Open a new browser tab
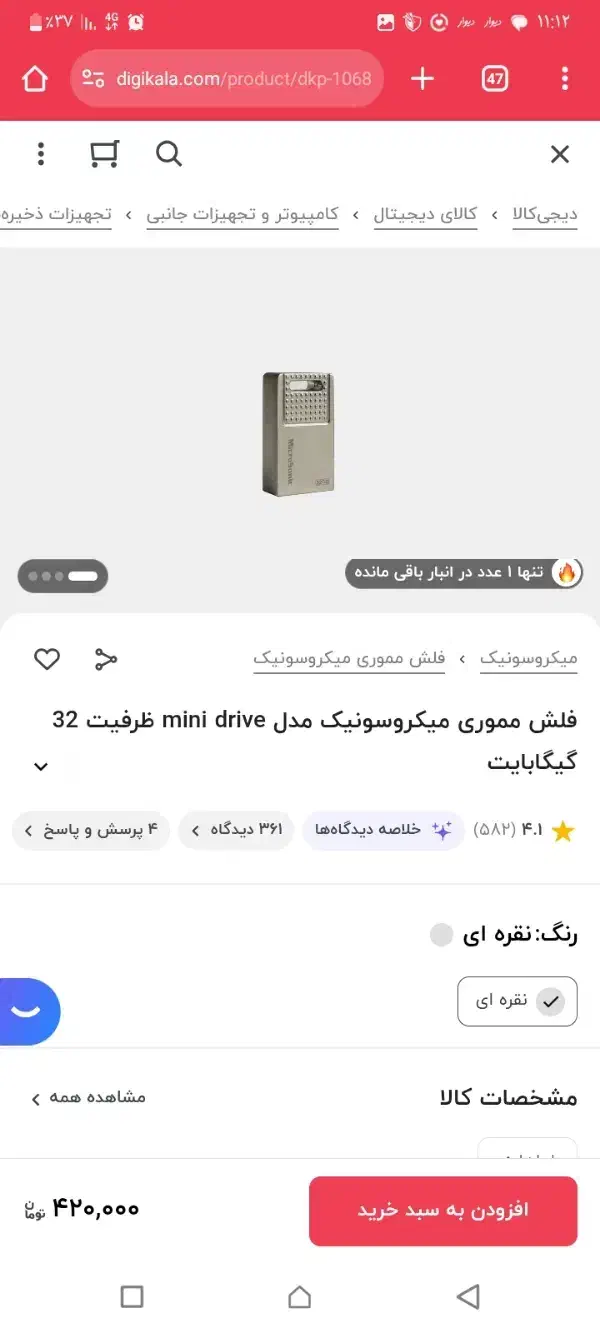600x1333 pixels. click(x=423, y=79)
